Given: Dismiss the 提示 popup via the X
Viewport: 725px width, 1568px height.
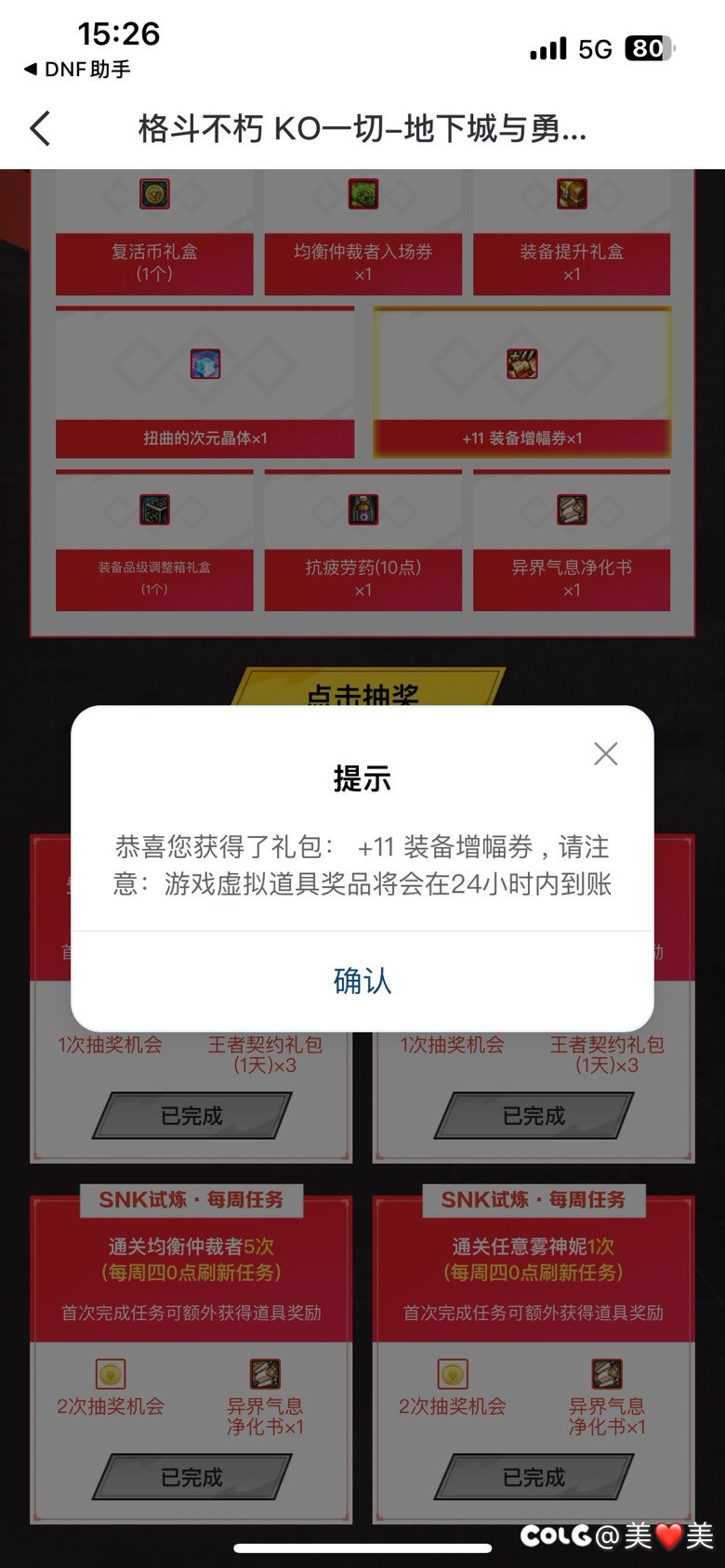Looking at the screenshot, I should pyautogui.click(x=606, y=754).
